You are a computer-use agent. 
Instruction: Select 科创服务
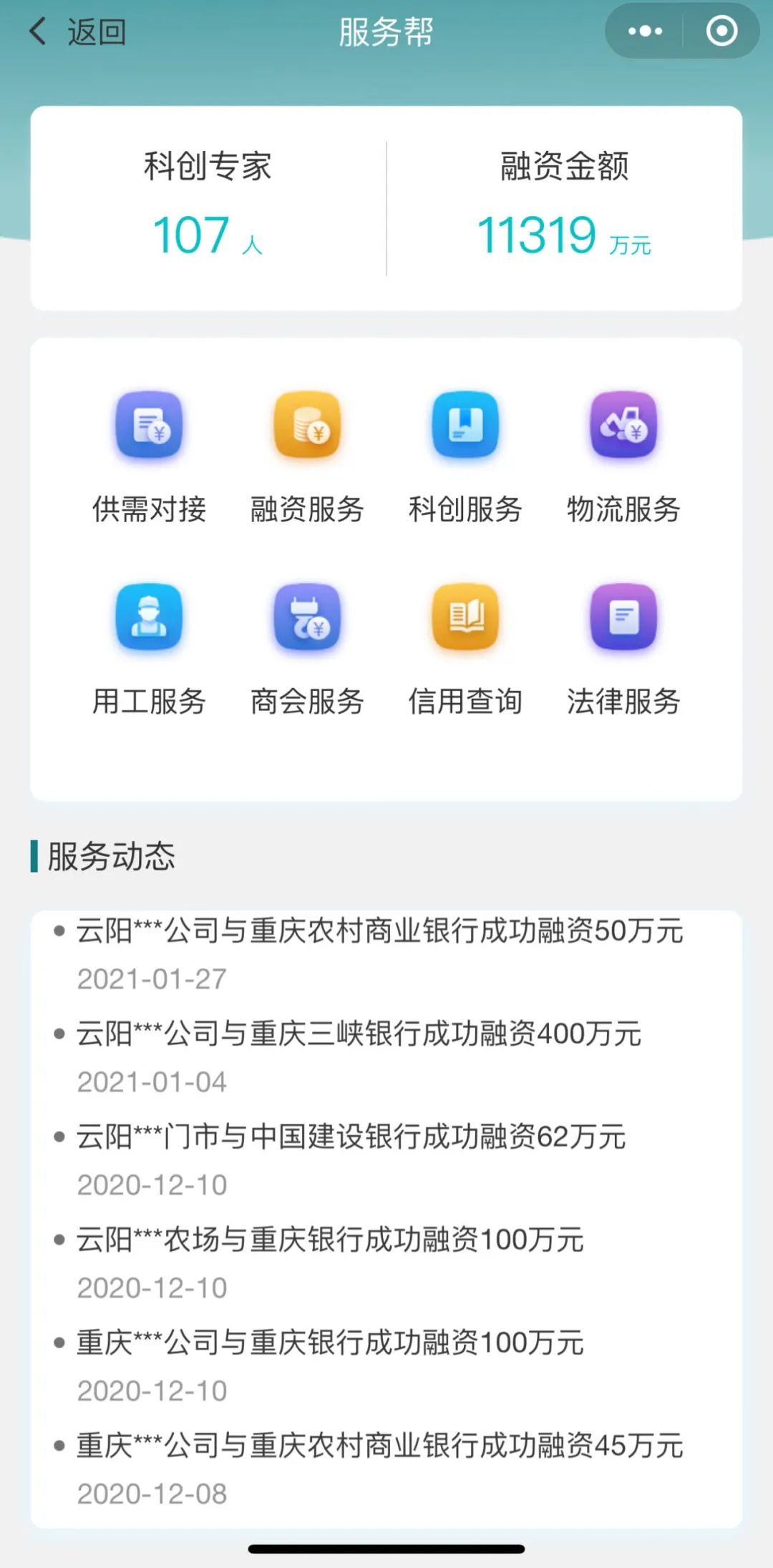465,456
